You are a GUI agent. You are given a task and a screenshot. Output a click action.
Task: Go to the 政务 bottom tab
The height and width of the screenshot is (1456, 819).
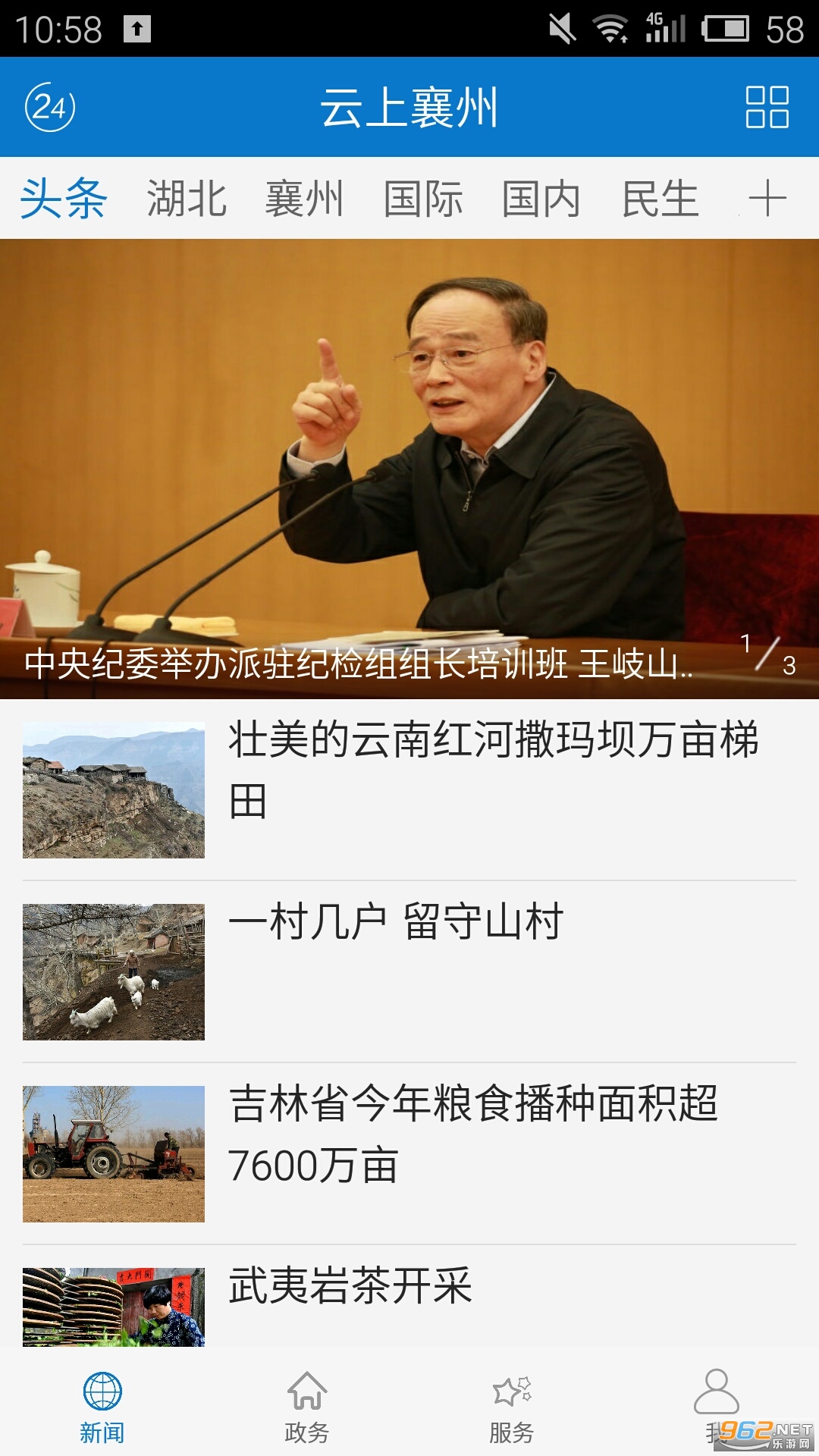tap(307, 1407)
